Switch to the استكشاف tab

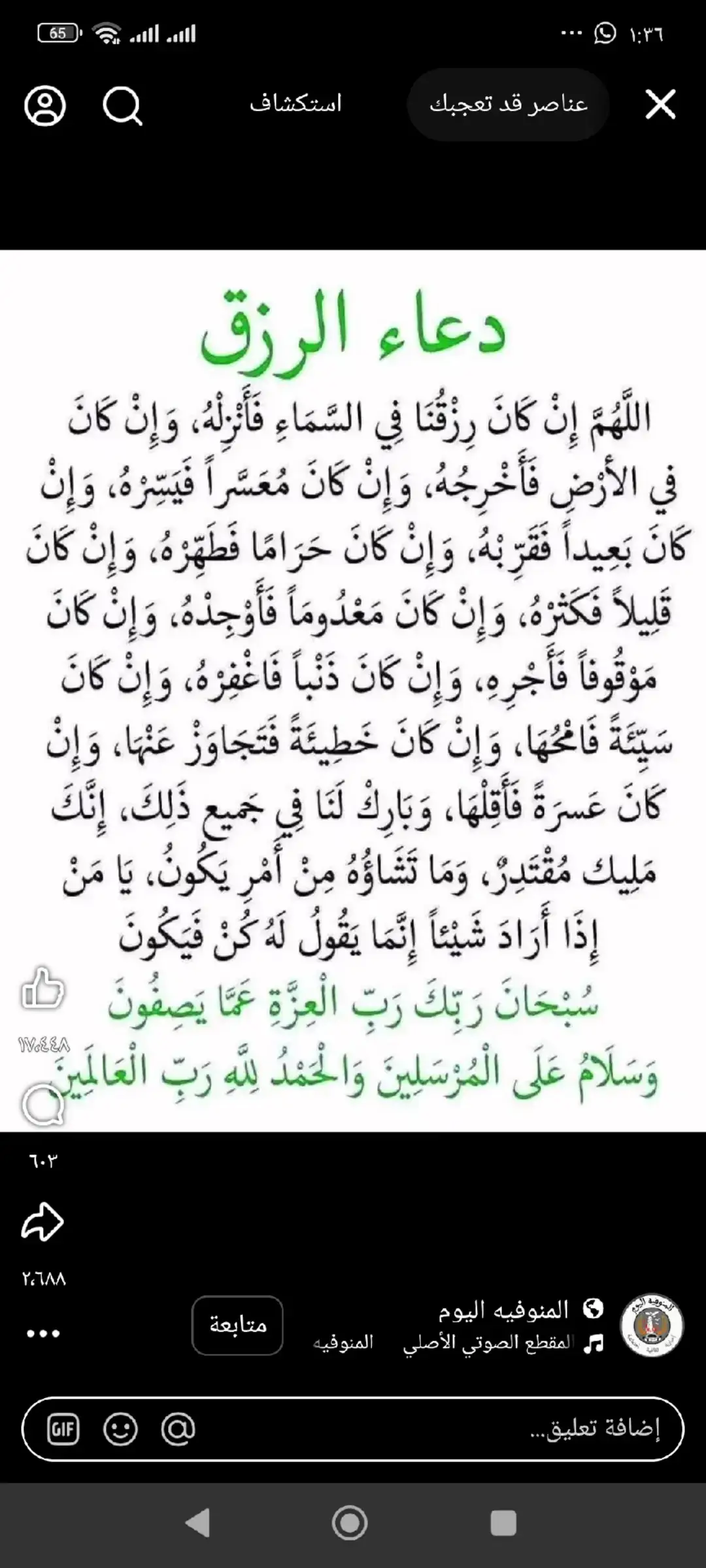295,104
